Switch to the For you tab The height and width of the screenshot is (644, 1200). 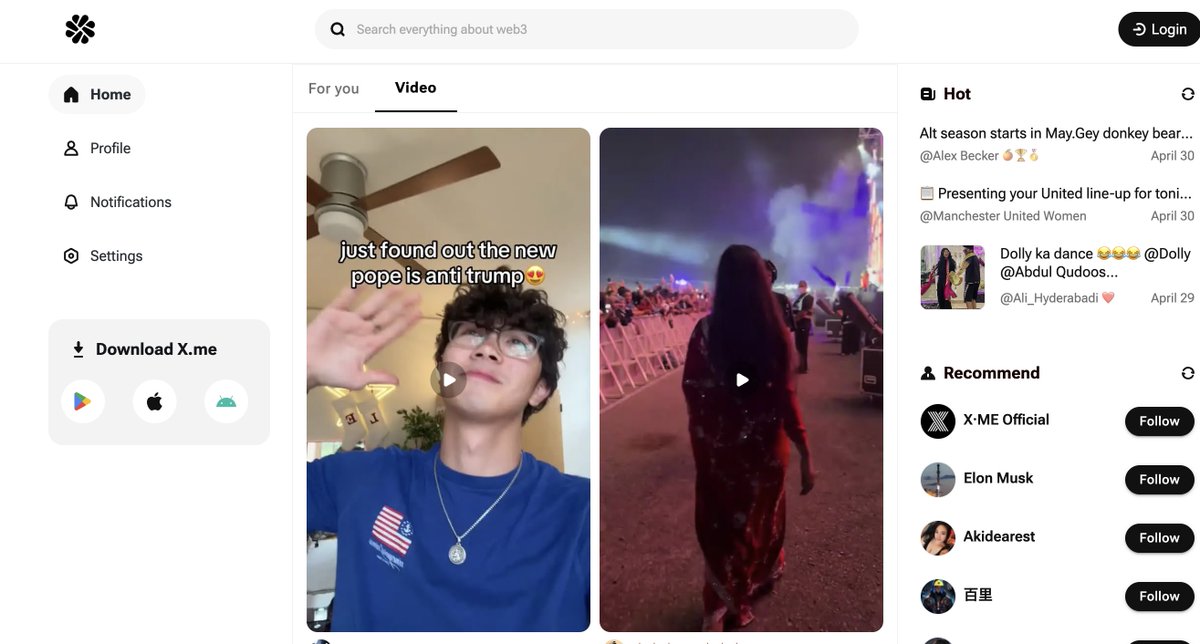coord(333,89)
